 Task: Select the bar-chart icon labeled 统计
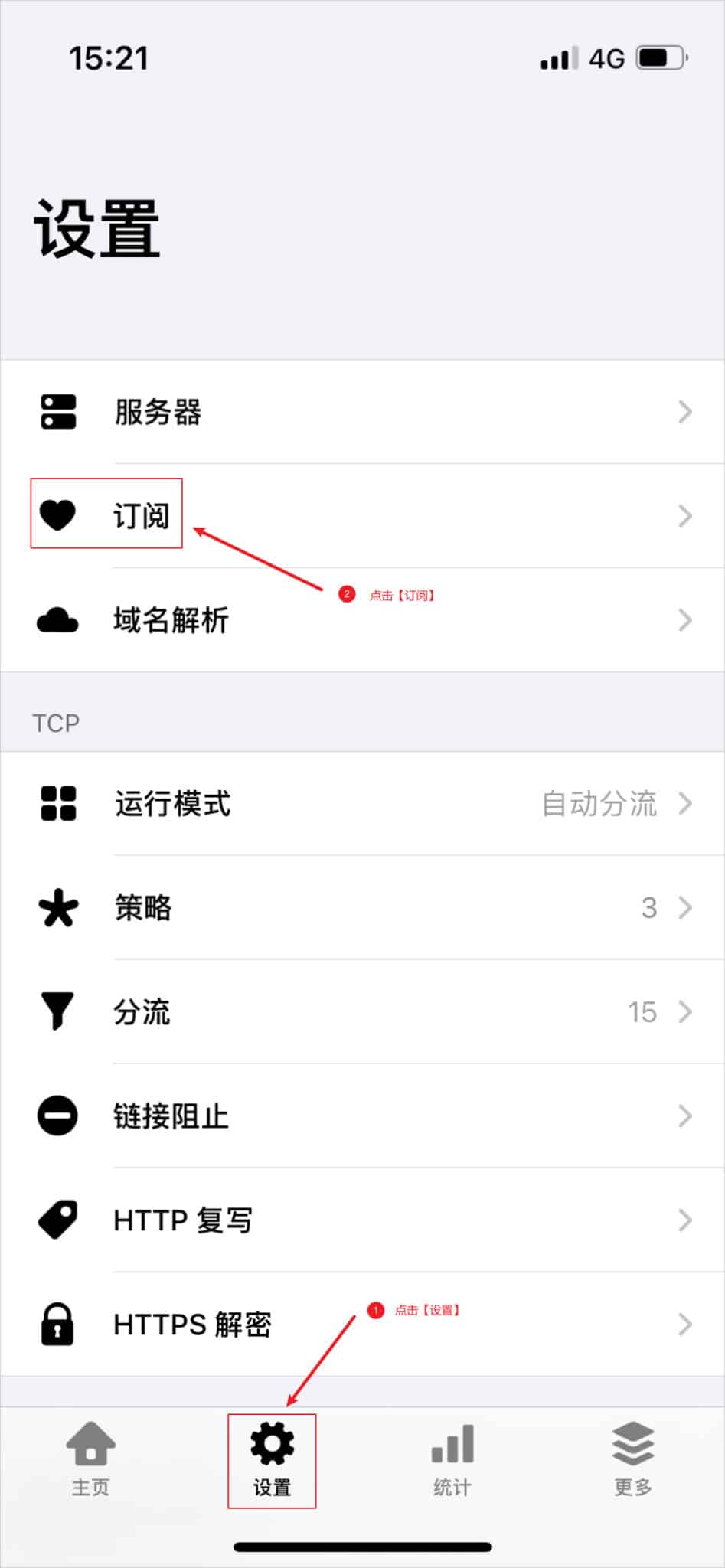pyautogui.click(x=452, y=1445)
